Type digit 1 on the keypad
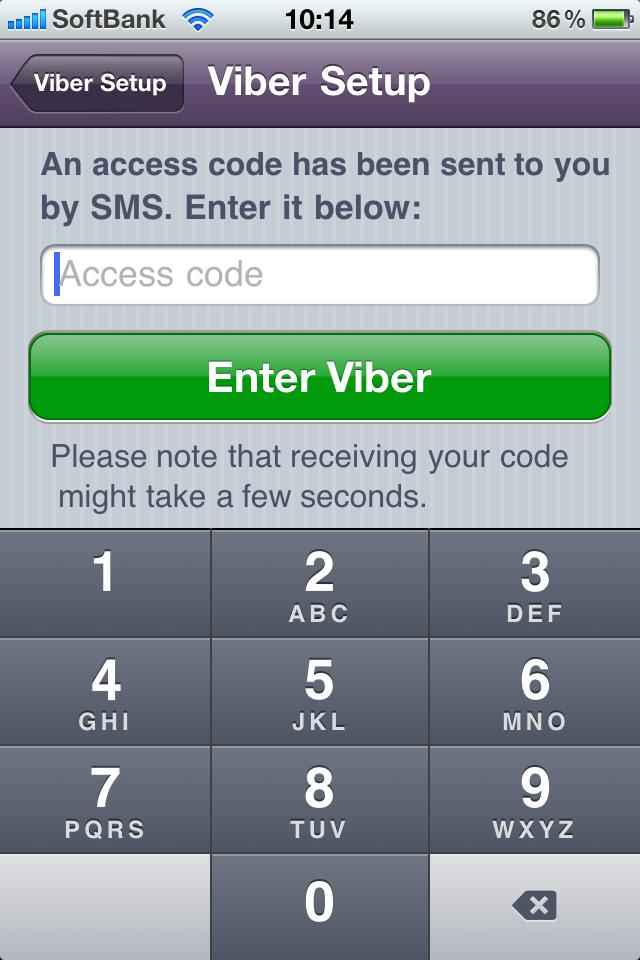Screen dimensions: 640x960 (105, 583)
